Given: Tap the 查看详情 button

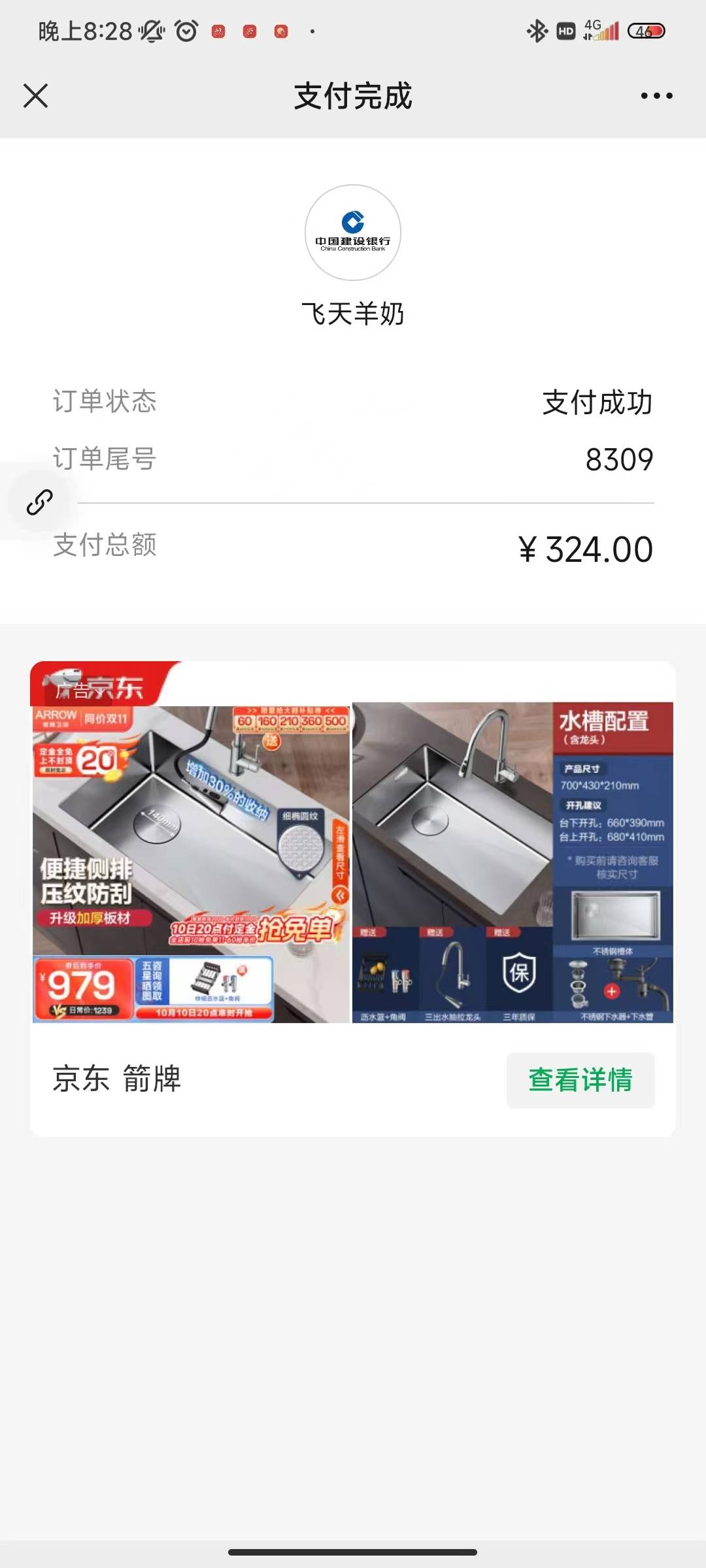Looking at the screenshot, I should (580, 1080).
